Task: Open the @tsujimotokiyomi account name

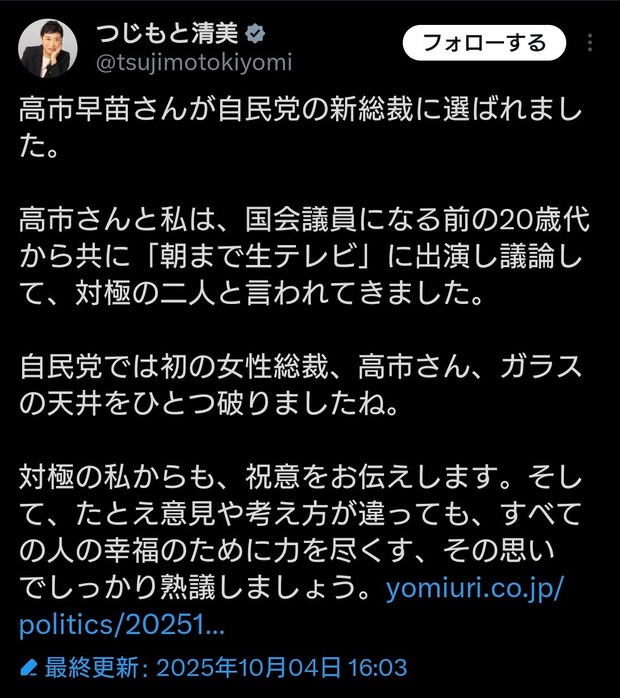Action: pyautogui.click(x=194, y=62)
